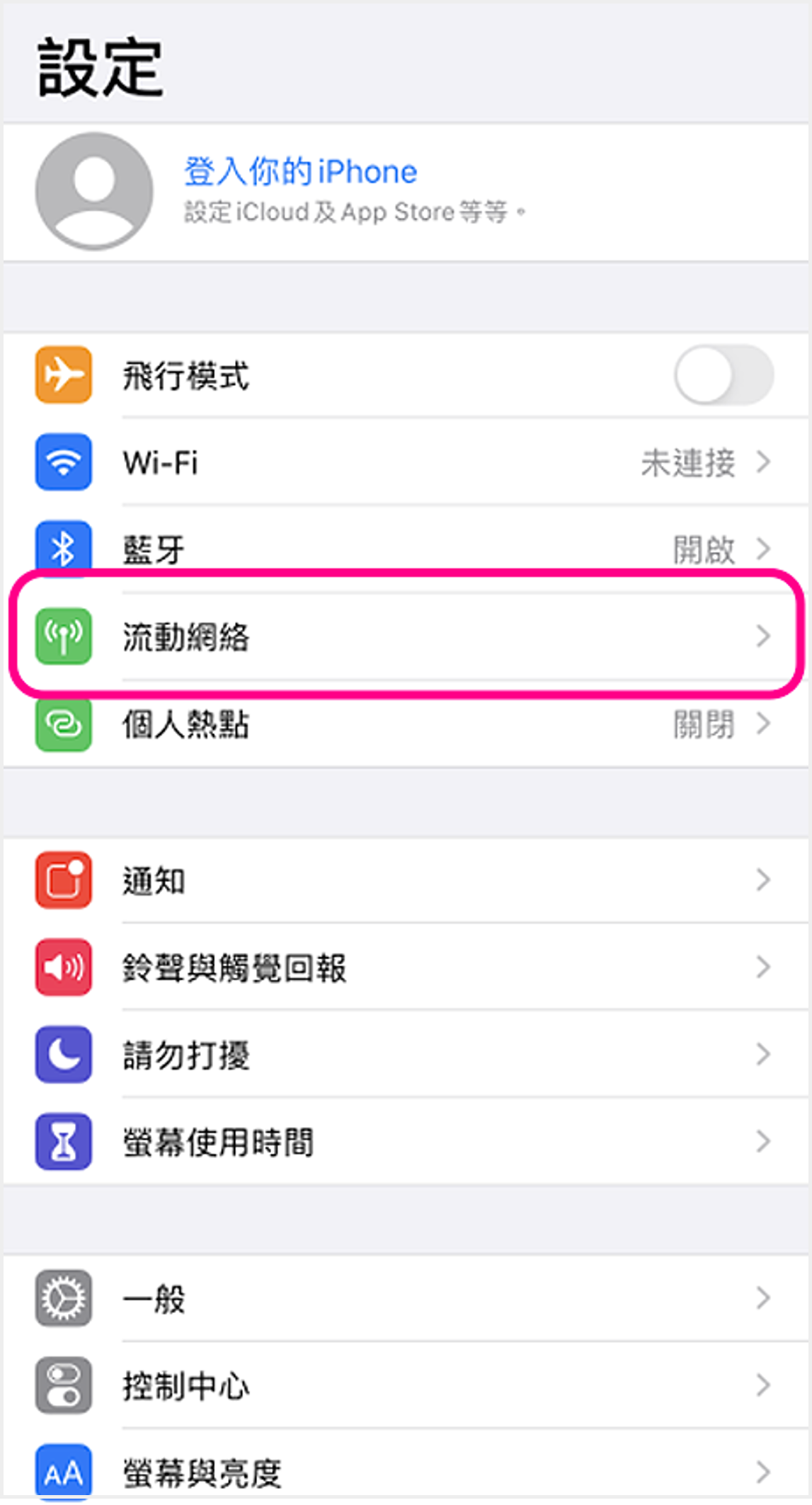Open 螢幕使用時間 settings
The image size is (812, 1505).
point(406,1142)
